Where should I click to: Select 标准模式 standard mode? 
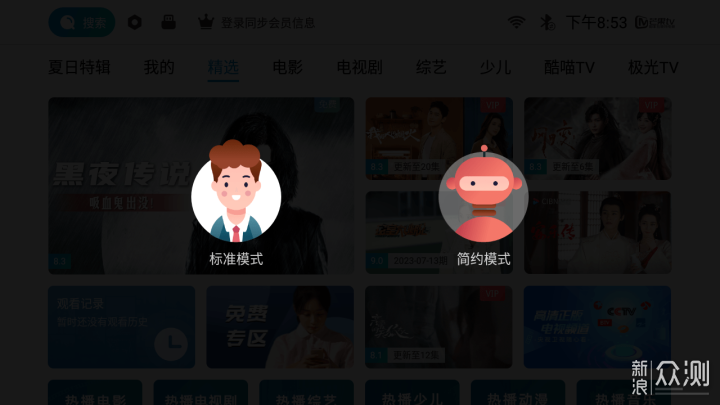pos(236,198)
